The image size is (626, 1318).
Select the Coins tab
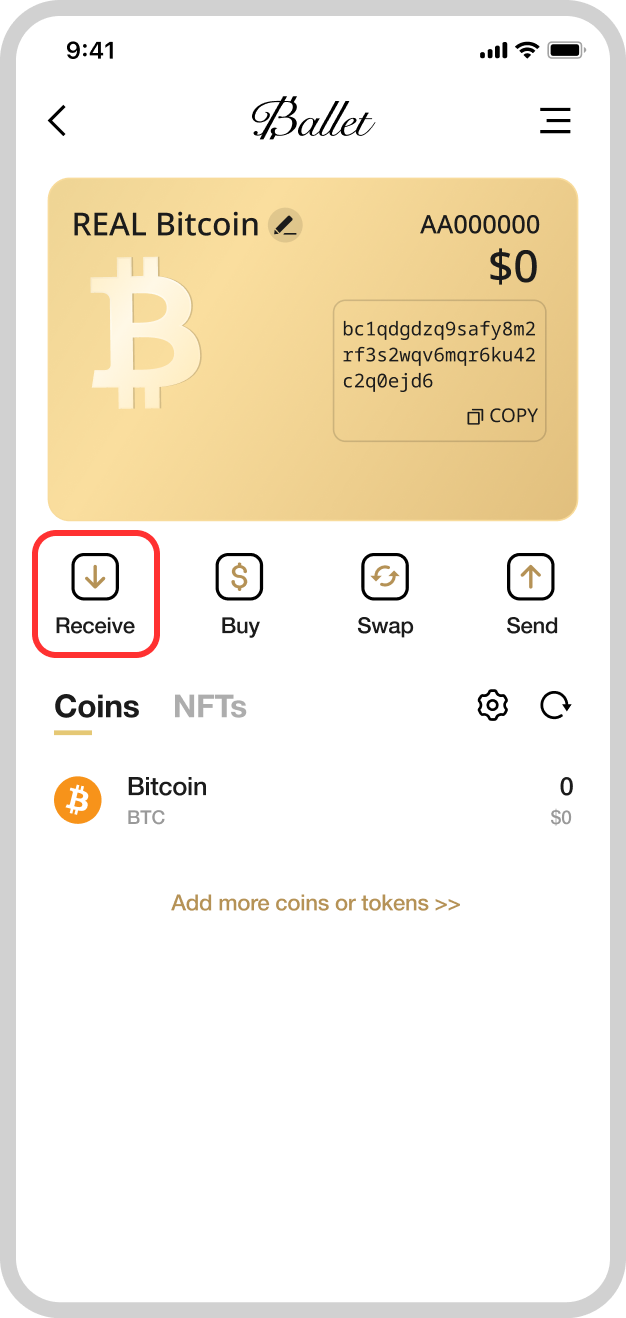(x=96, y=707)
